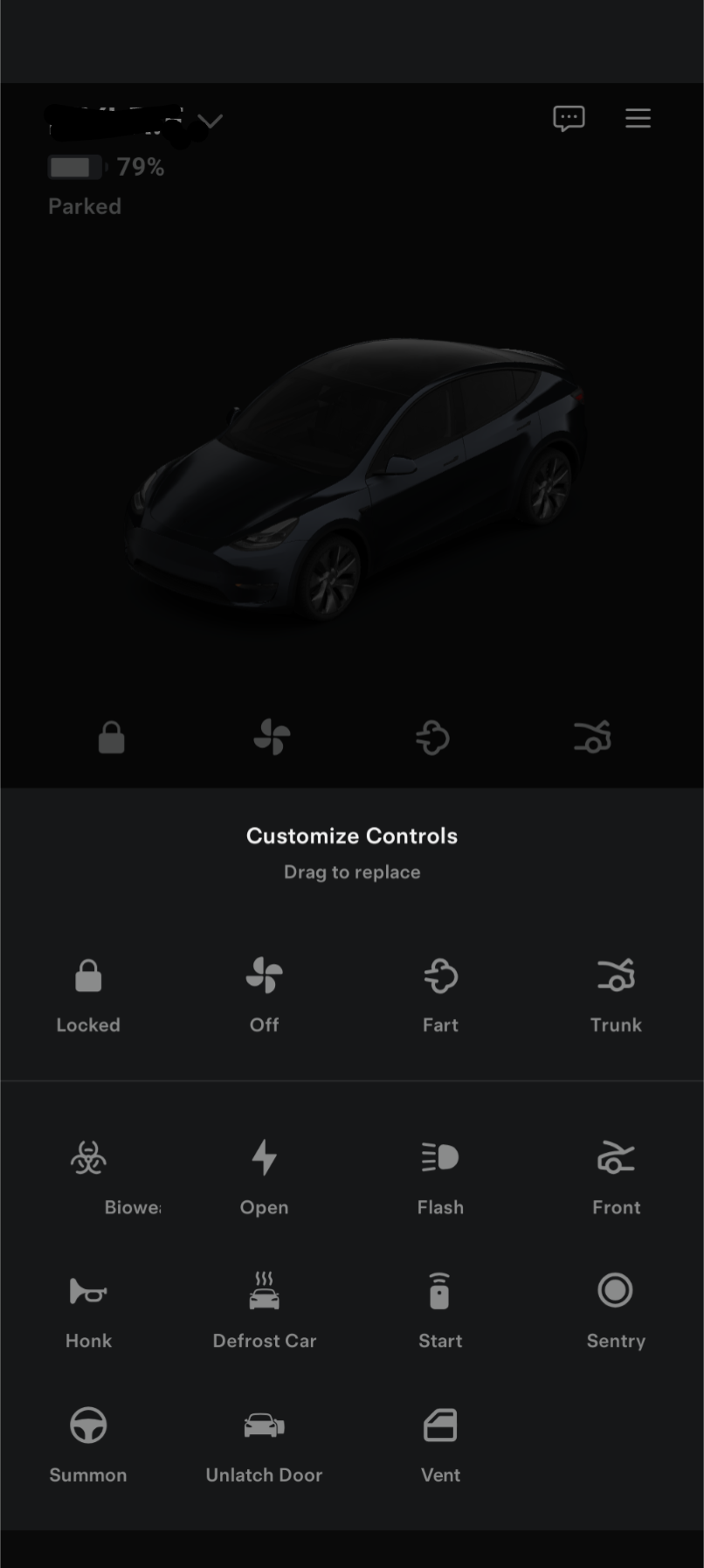Expand the vehicle selector dropdown
The image size is (704, 1568).
[x=210, y=121]
